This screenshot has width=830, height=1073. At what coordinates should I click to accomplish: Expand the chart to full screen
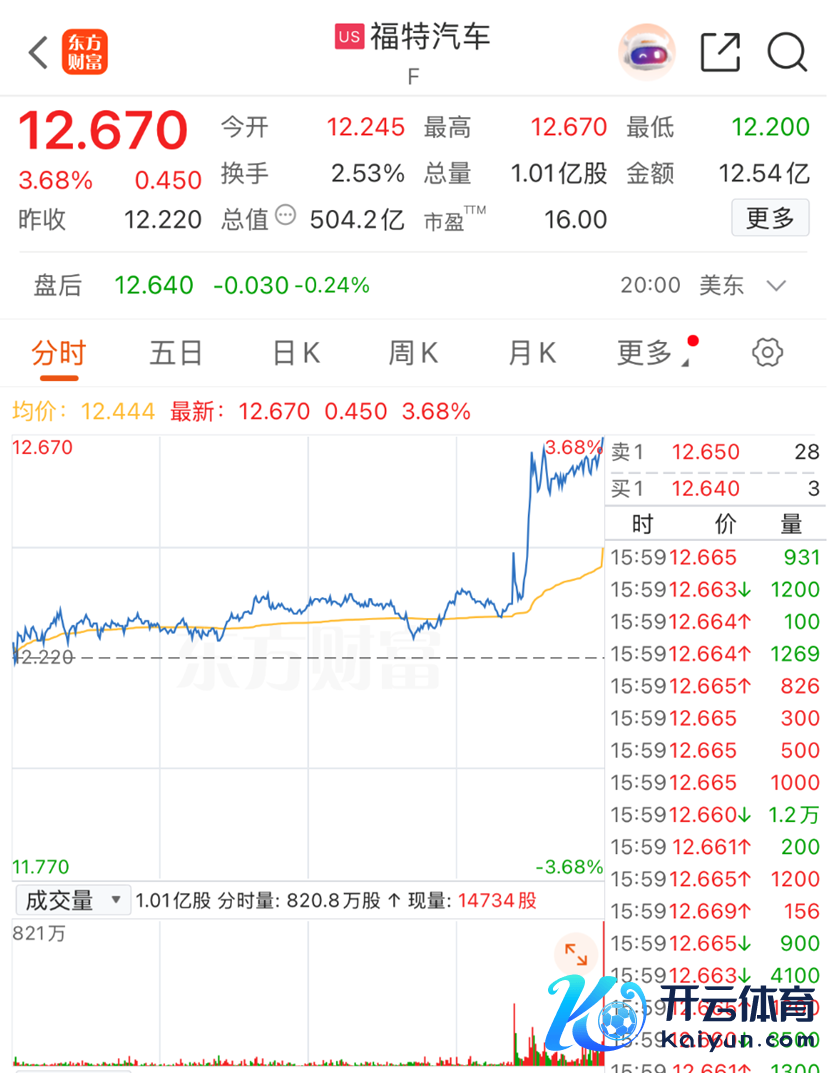[x=577, y=953]
